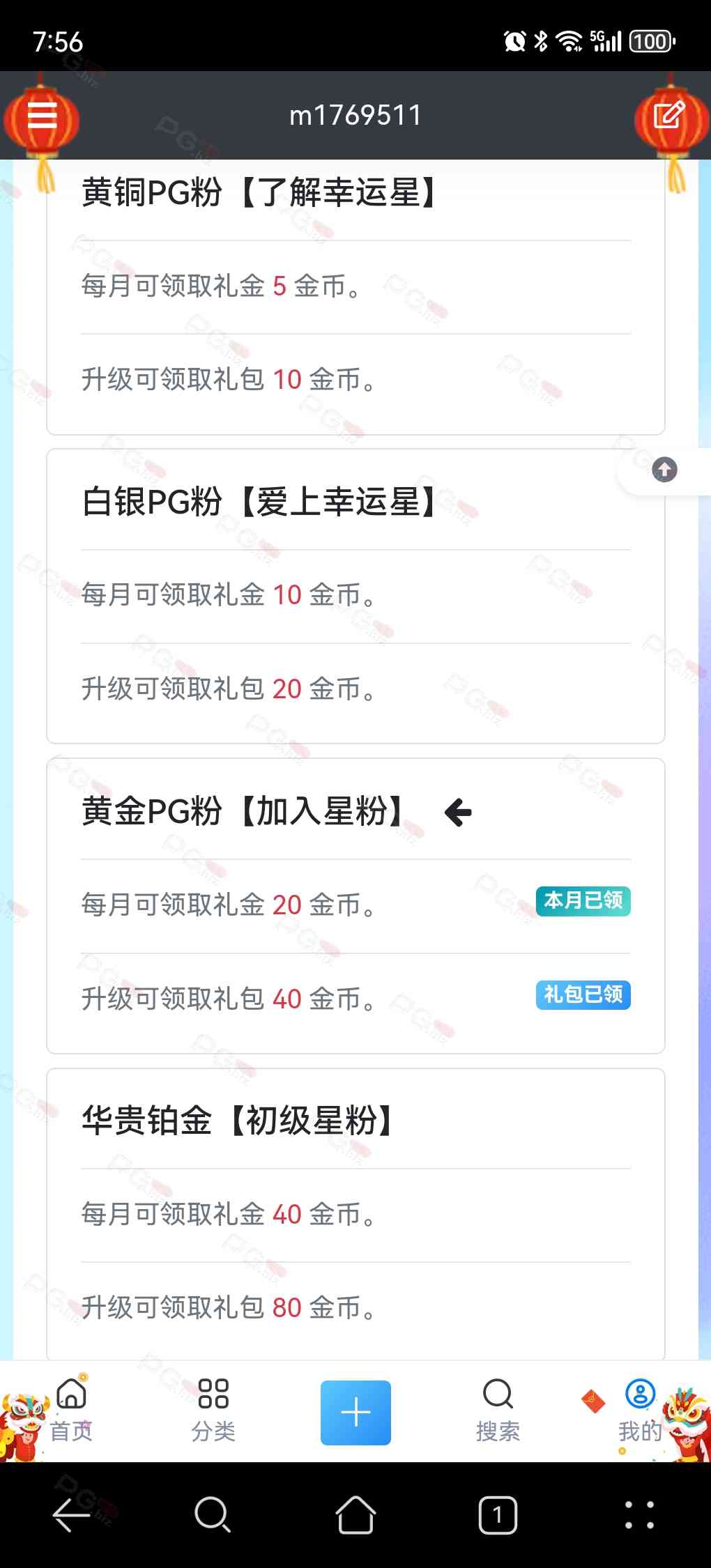This screenshot has height=1568, width=711.
Task: Tap the scroll-to-top arrow button
Action: [x=664, y=470]
